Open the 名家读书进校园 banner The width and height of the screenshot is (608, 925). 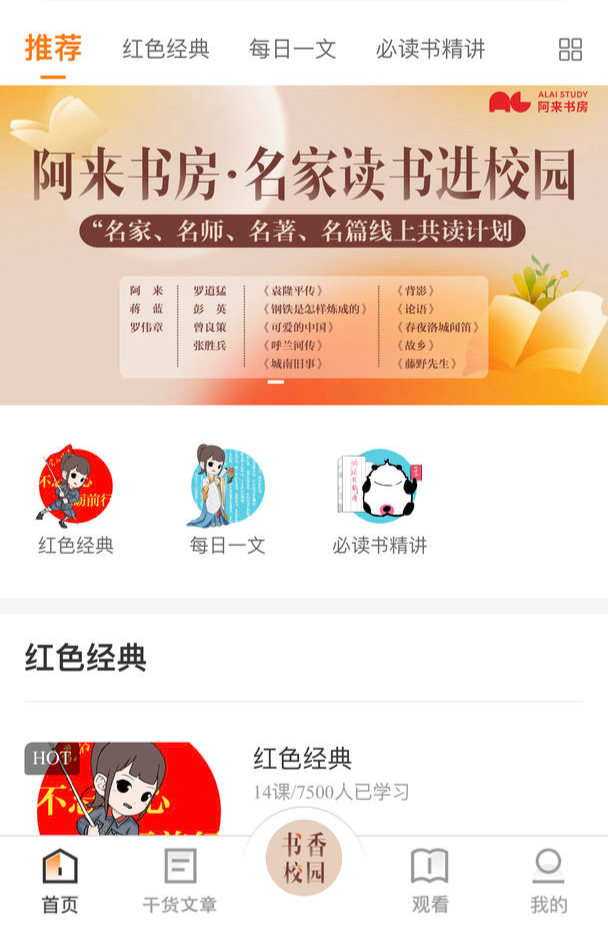coord(304,245)
